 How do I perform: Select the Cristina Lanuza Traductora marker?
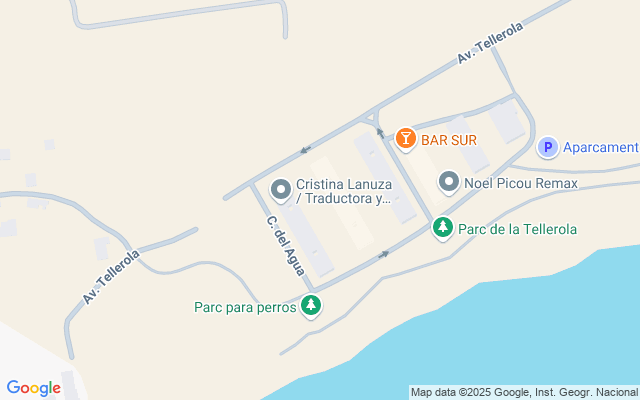point(282,188)
